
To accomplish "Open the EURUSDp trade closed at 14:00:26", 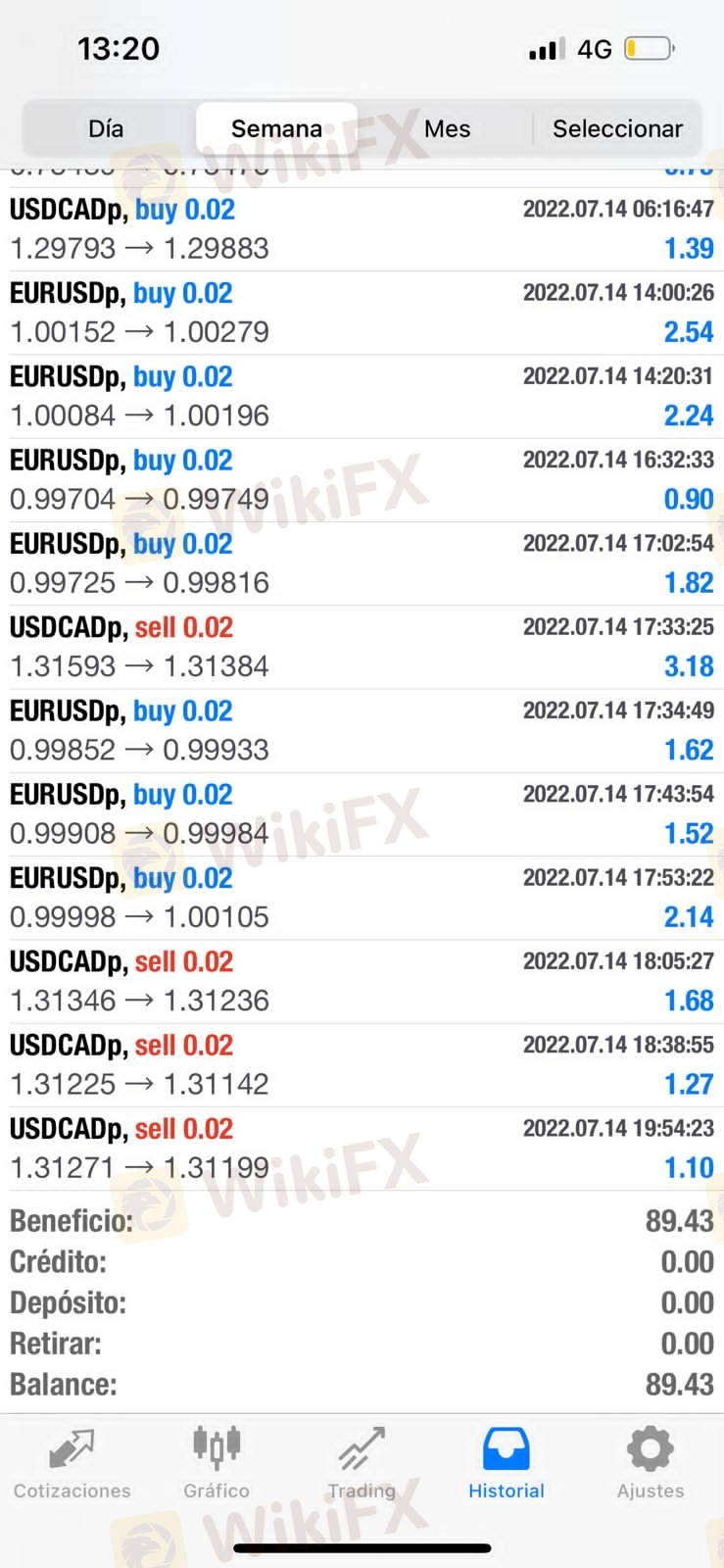I will click(362, 313).
